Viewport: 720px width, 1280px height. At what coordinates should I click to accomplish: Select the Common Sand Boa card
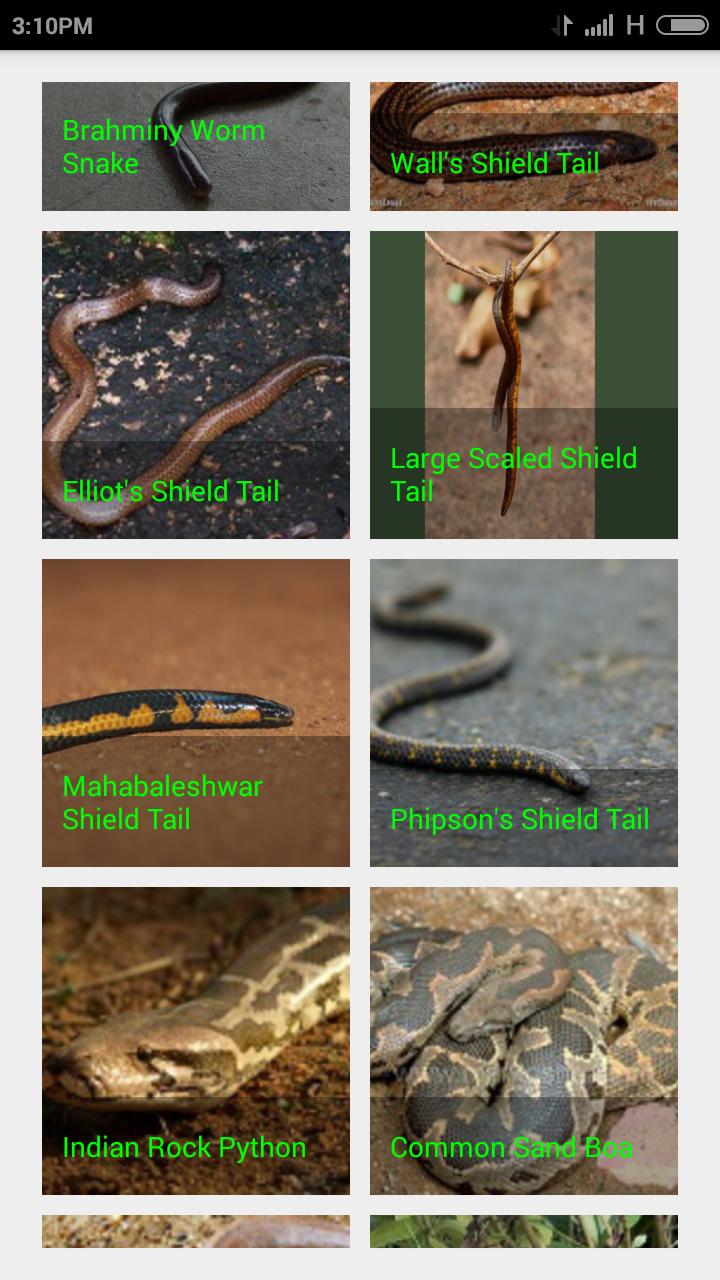pyautogui.click(x=524, y=1041)
